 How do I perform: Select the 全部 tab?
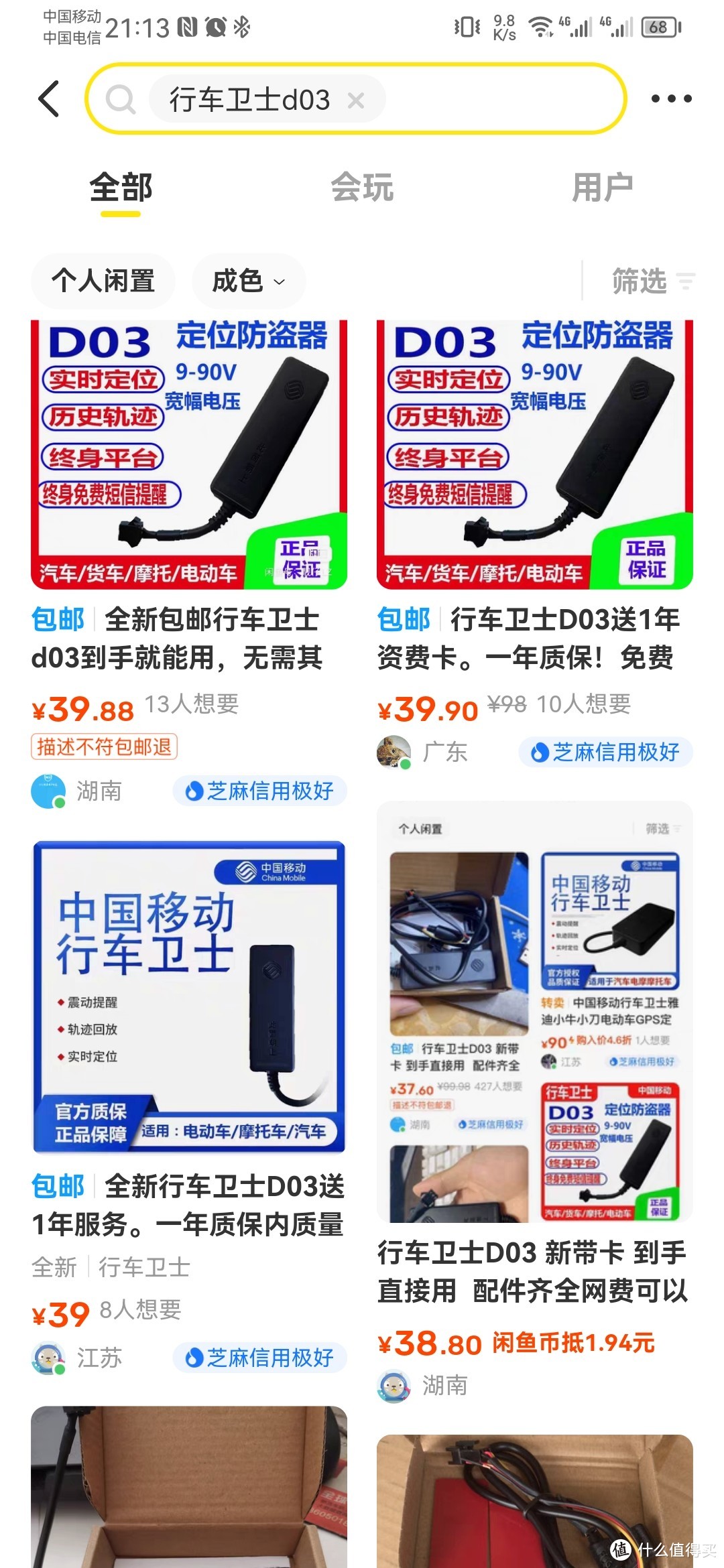click(121, 188)
